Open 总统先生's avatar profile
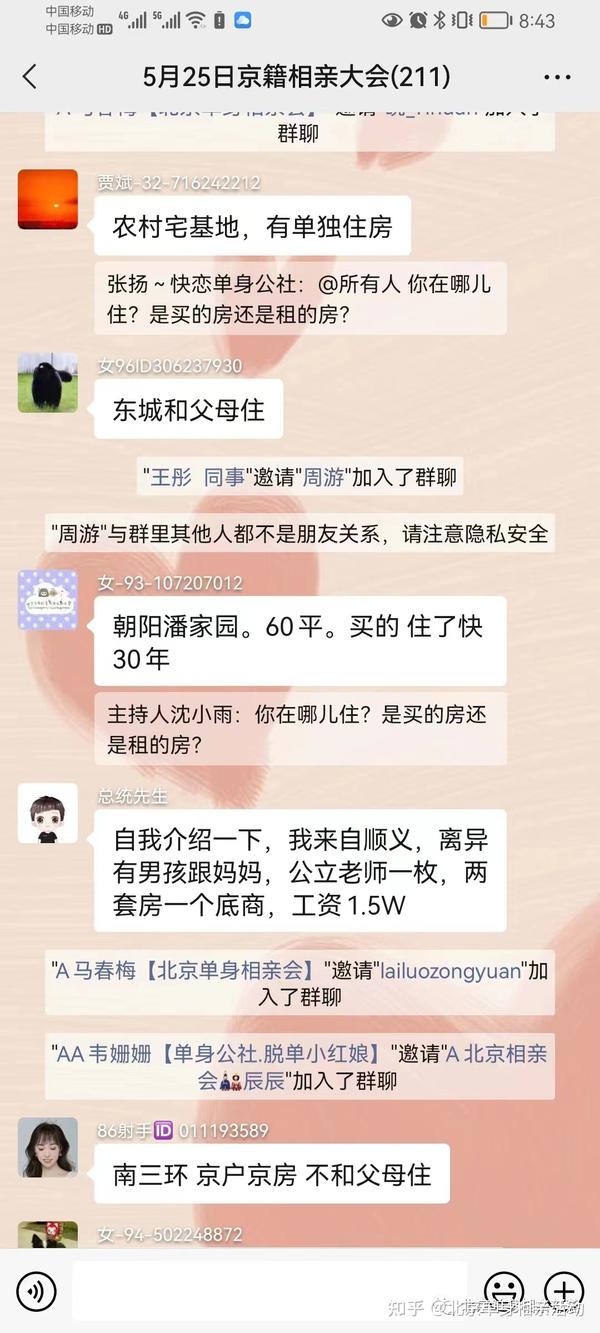Image resolution: width=600 pixels, height=1333 pixels. pos(48,813)
